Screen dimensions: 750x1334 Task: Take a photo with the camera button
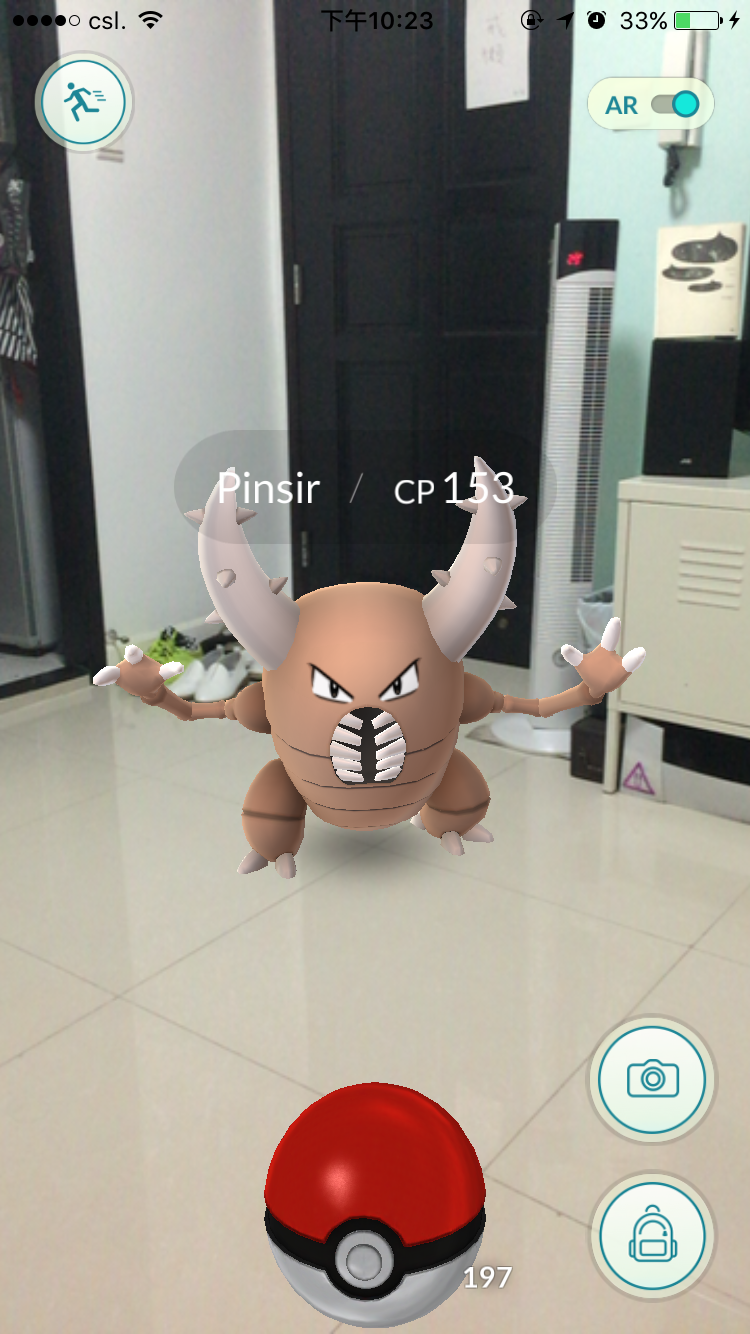click(x=652, y=1079)
